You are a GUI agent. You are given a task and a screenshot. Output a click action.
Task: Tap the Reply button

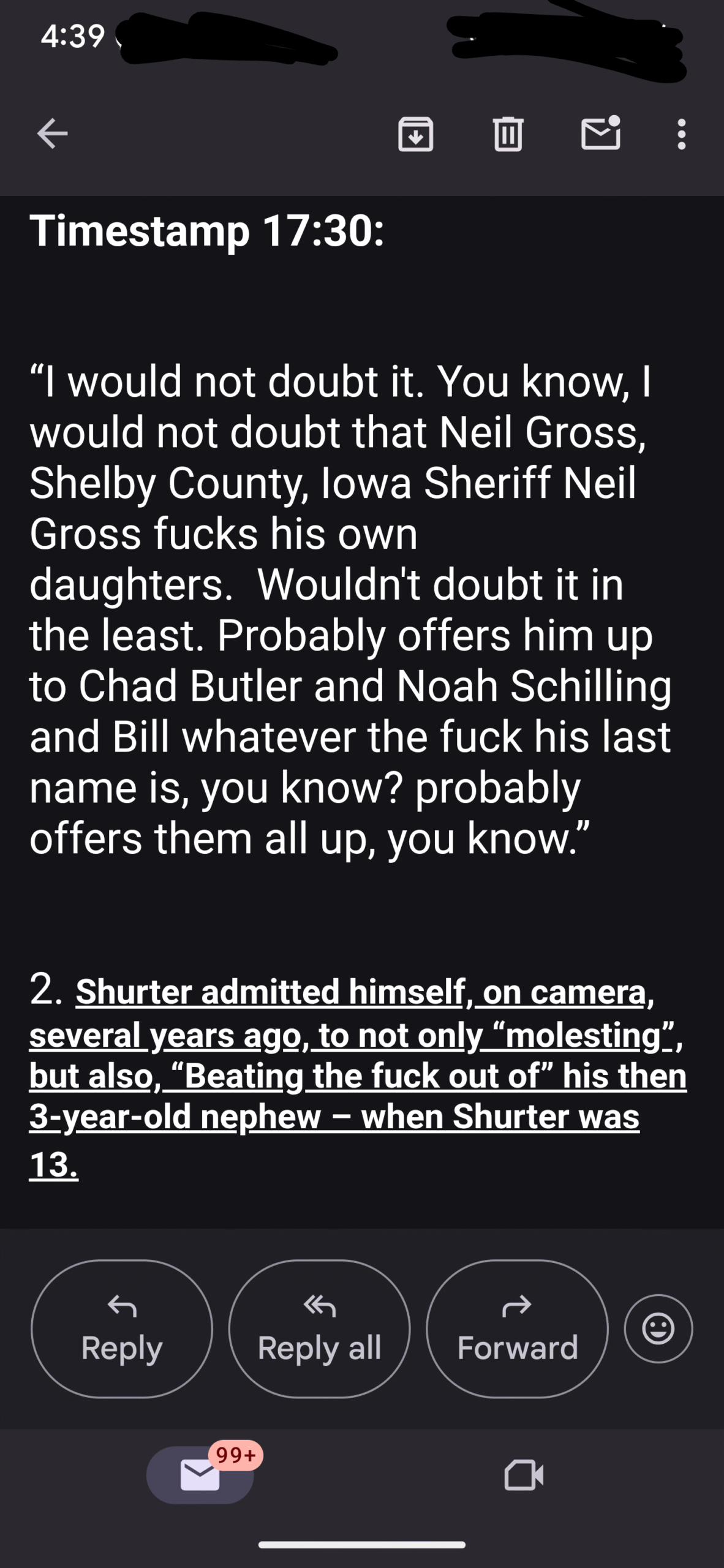pos(122,1329)
